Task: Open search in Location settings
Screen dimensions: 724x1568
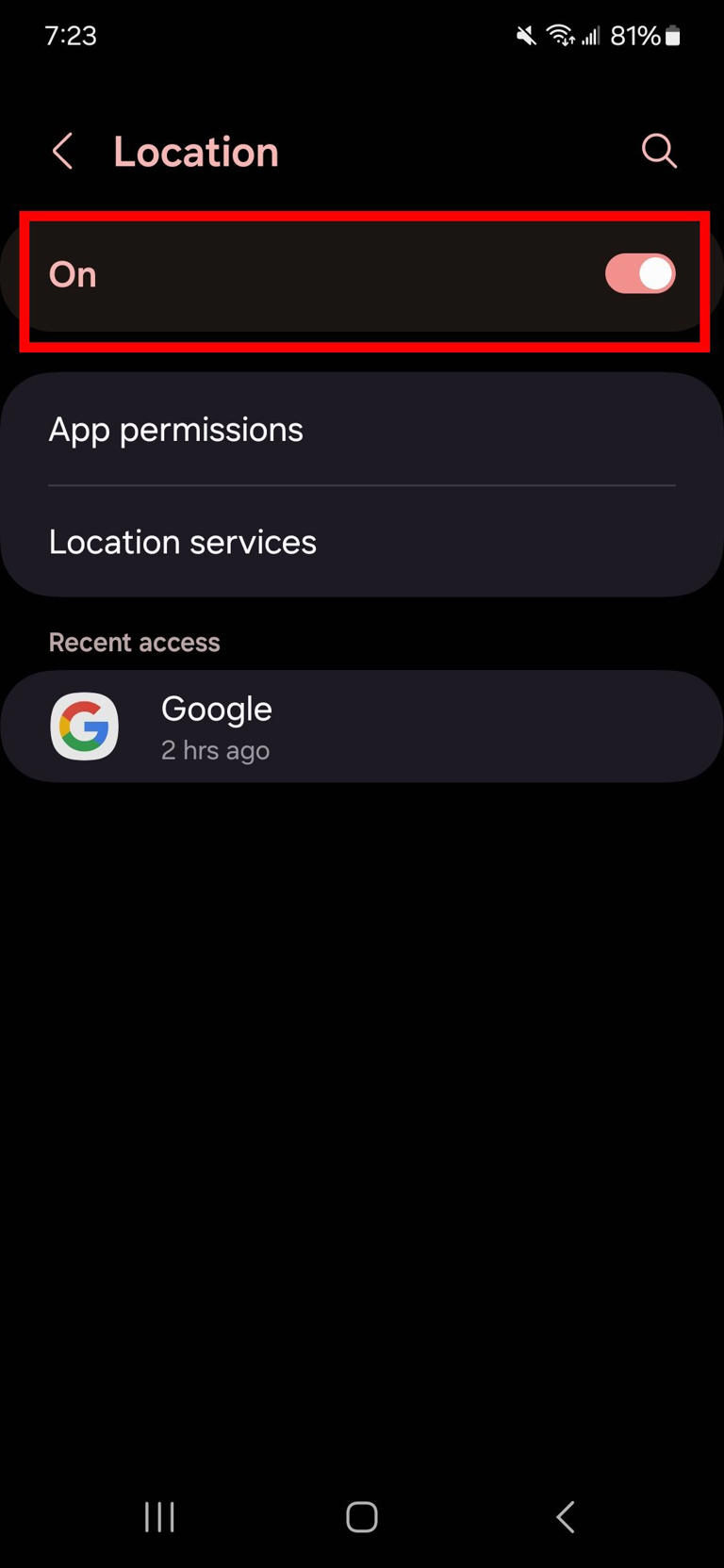Action: click(x=659, y=151)
